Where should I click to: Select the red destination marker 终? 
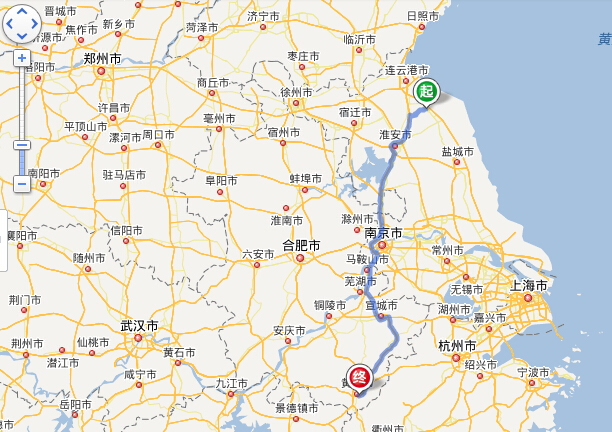pos(364,379)
